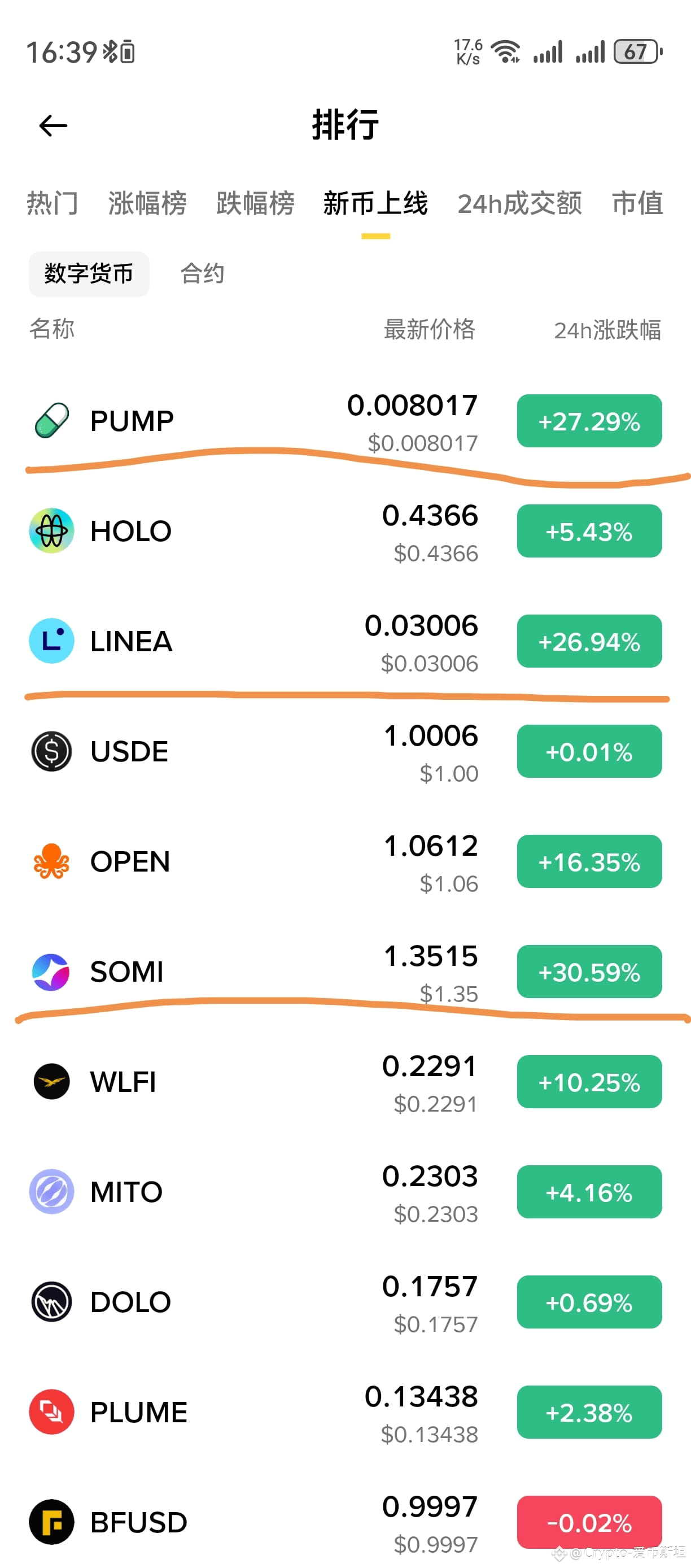The height and width of the screenshot is (1568, 691).
Task: Open the PLUME coin row
Action: click(x=345, y=1412)
